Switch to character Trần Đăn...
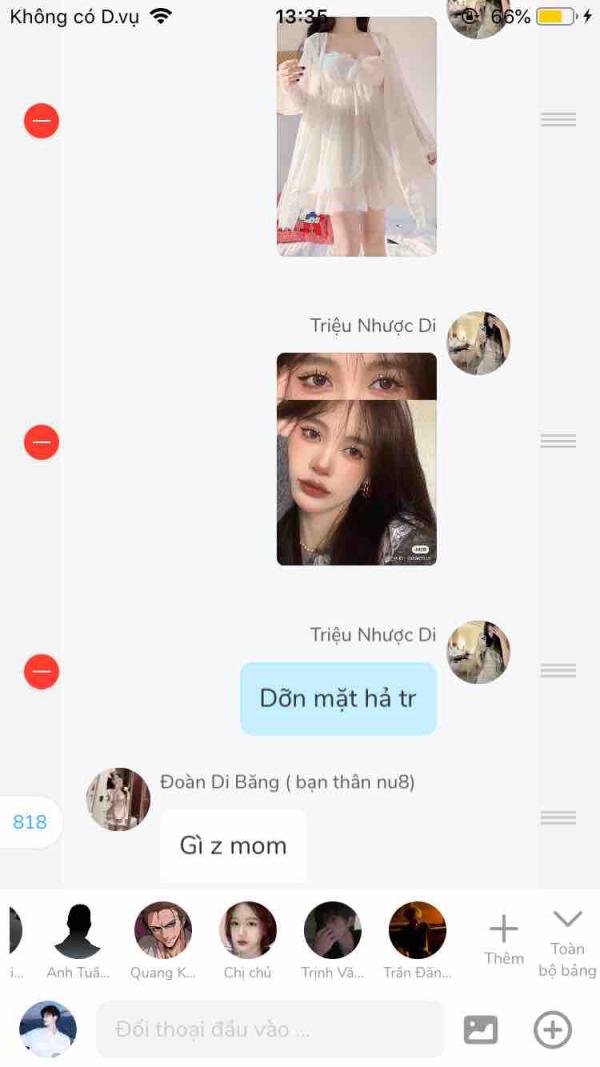 click(x=417, y=931)
